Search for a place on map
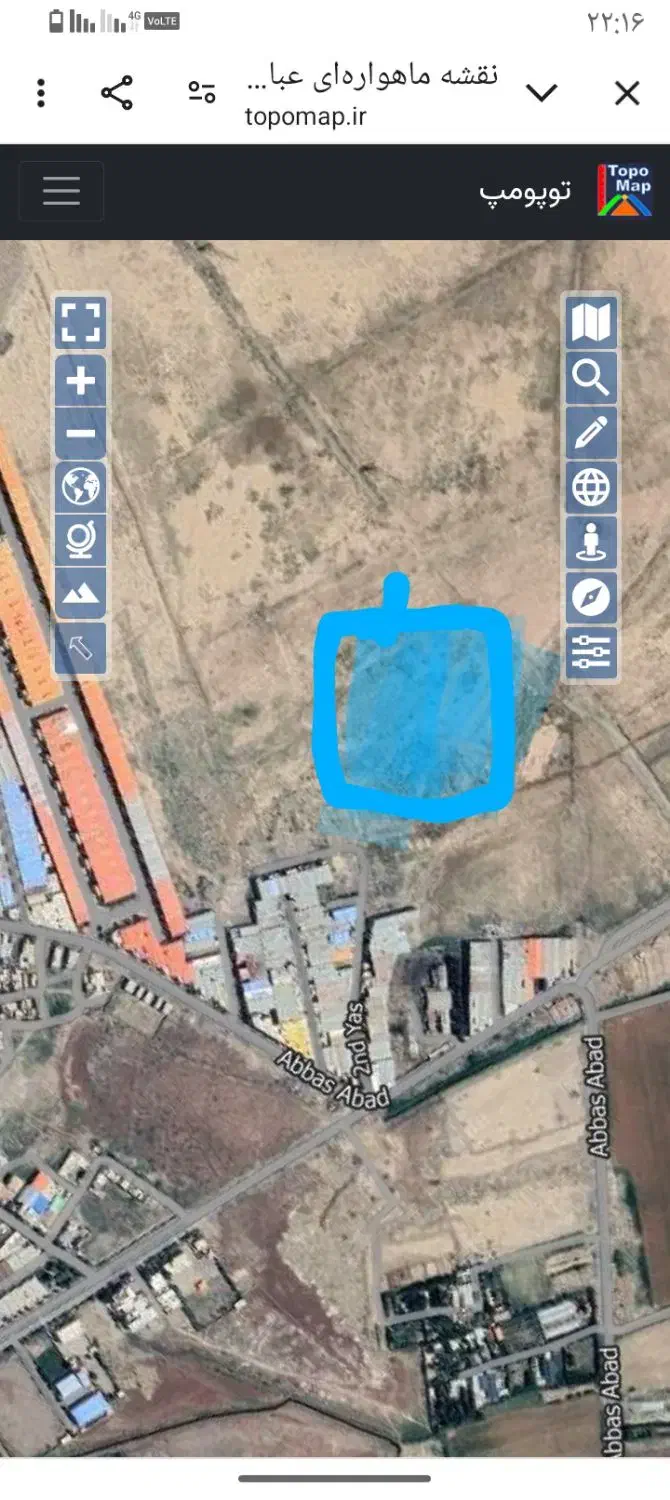The height and width of the screenshot is (1500, 670). pos(591,378)
